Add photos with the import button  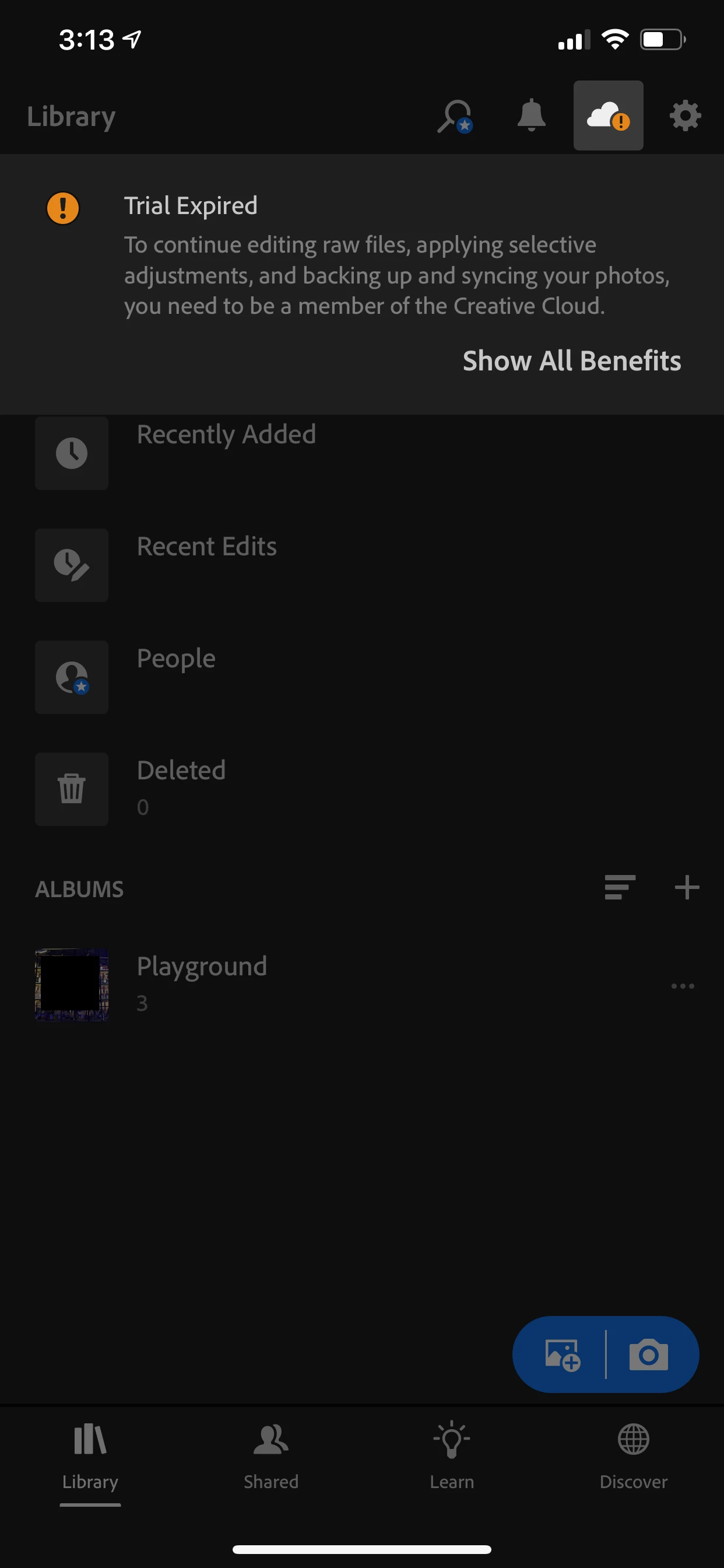[x=561, y=1354]
